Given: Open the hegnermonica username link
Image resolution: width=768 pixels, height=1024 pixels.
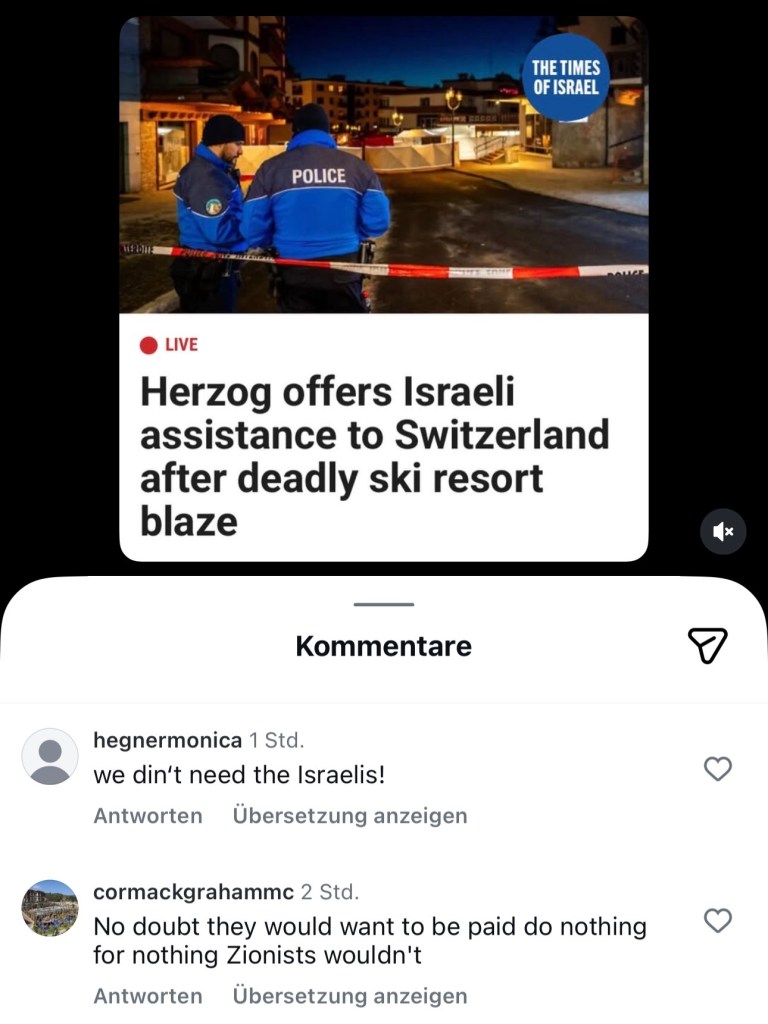Looking at the screenshot, I should (x=167, y=741).
